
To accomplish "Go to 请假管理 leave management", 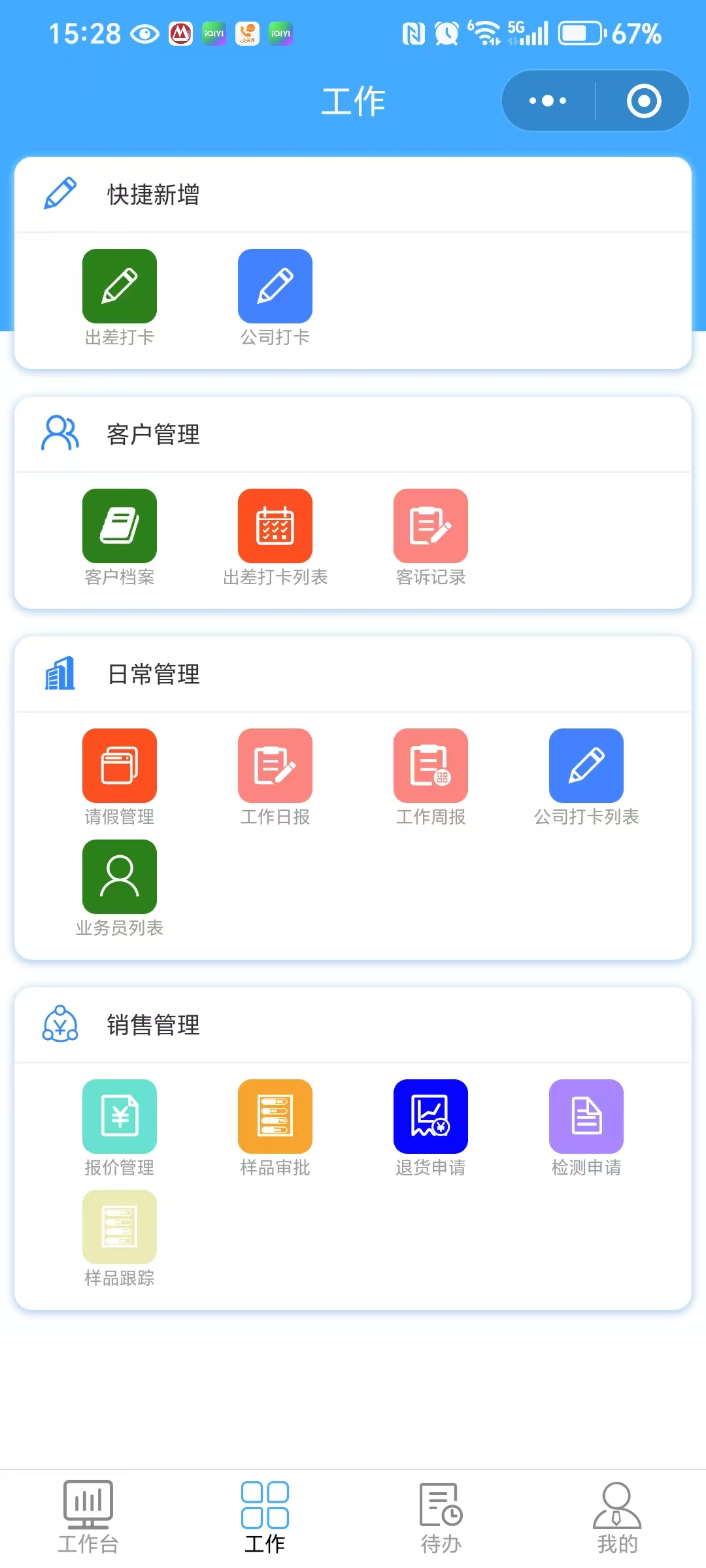I will [x=120, y=766].
